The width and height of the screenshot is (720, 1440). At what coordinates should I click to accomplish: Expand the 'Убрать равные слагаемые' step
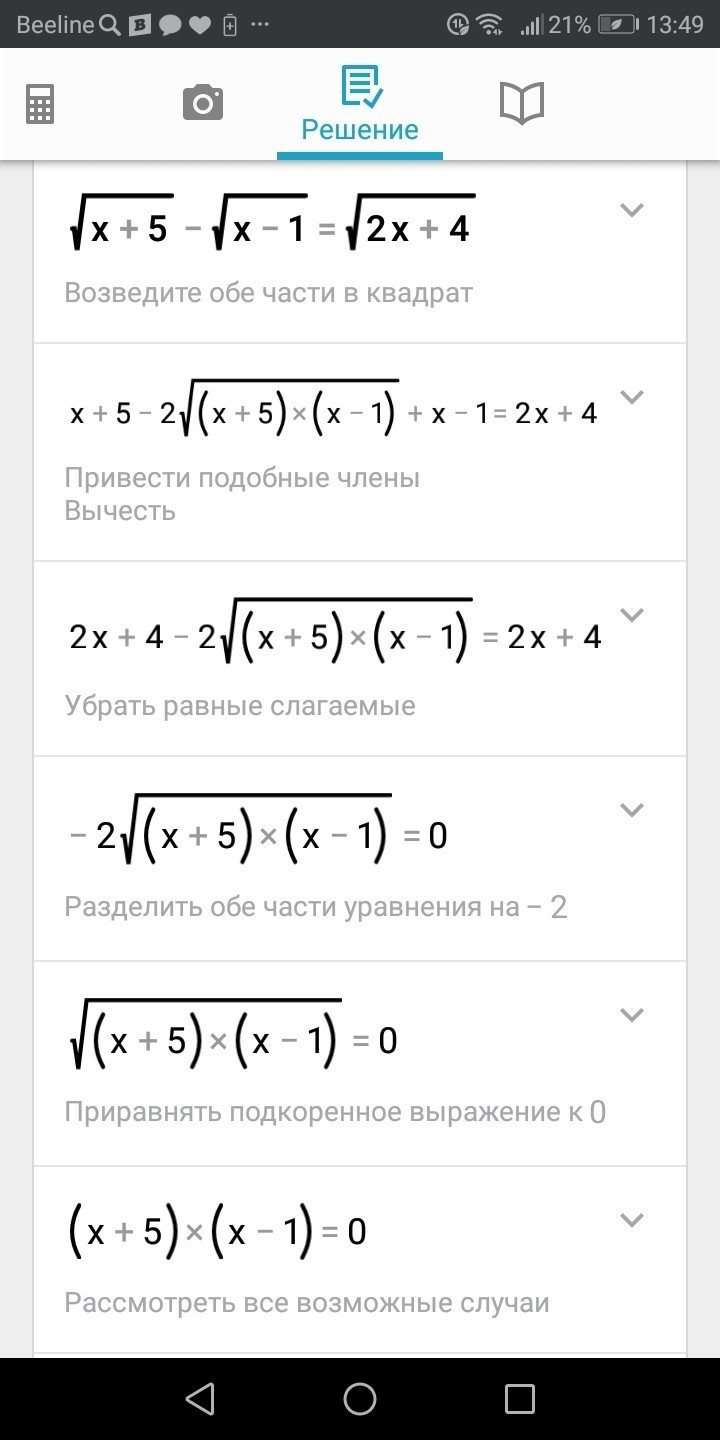pos(631,615)
